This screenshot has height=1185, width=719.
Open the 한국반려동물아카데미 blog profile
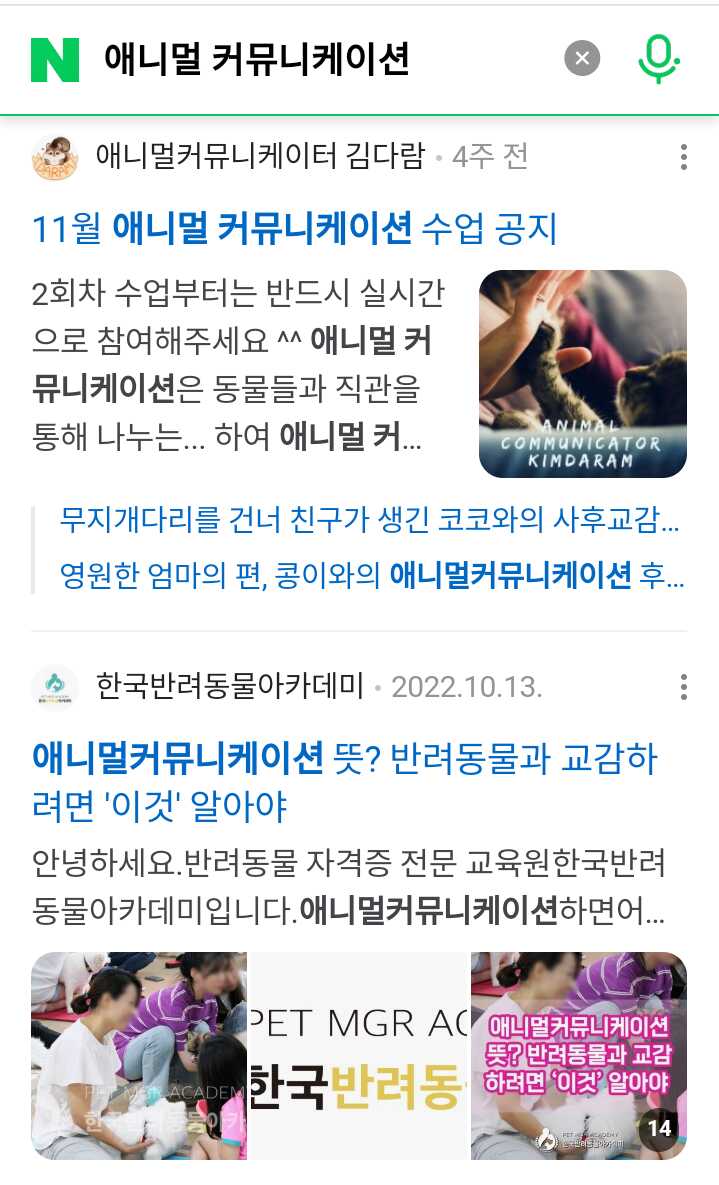[x=230, y=687]
